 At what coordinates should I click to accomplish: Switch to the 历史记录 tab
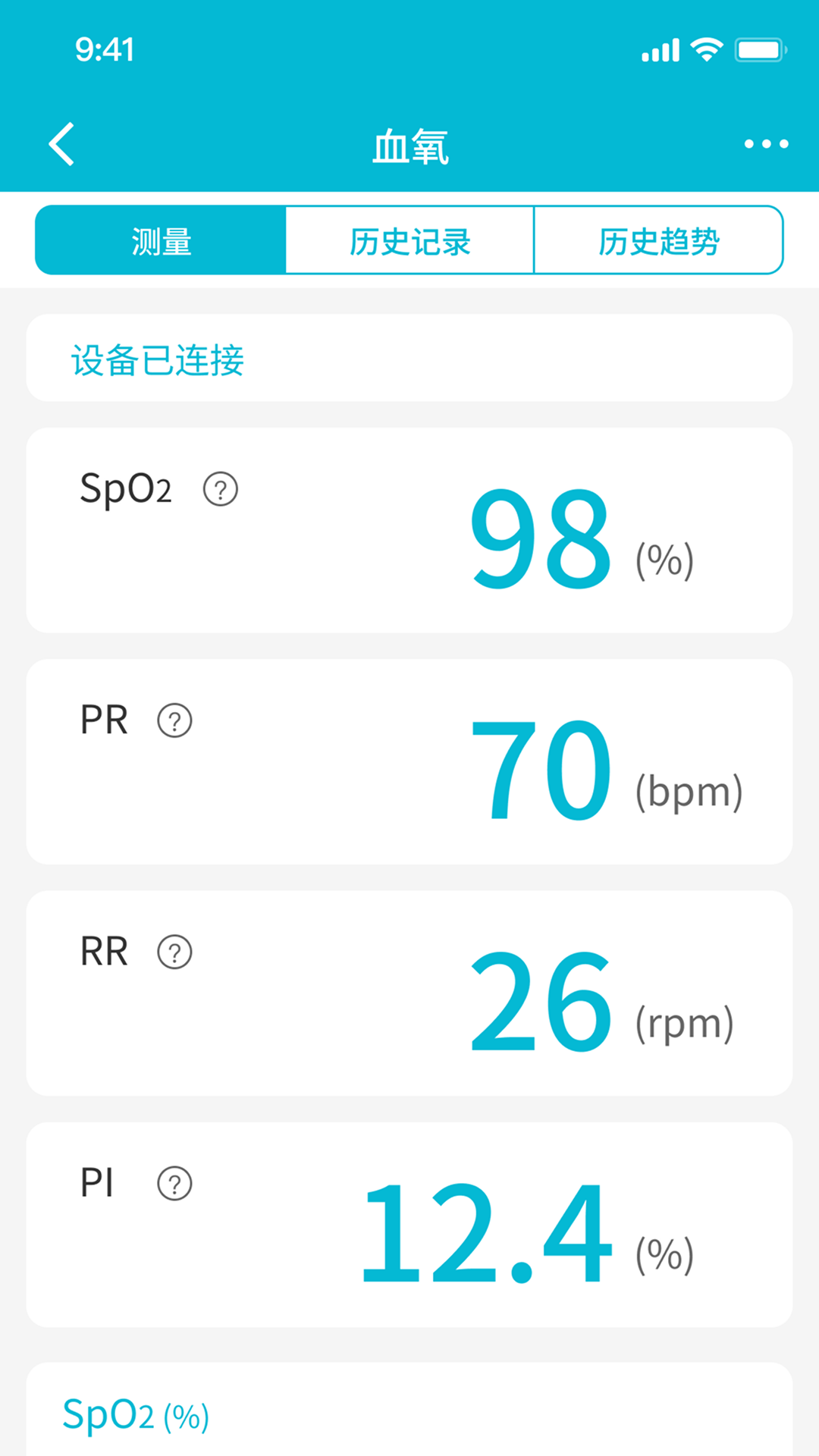[x=409, y=240]
